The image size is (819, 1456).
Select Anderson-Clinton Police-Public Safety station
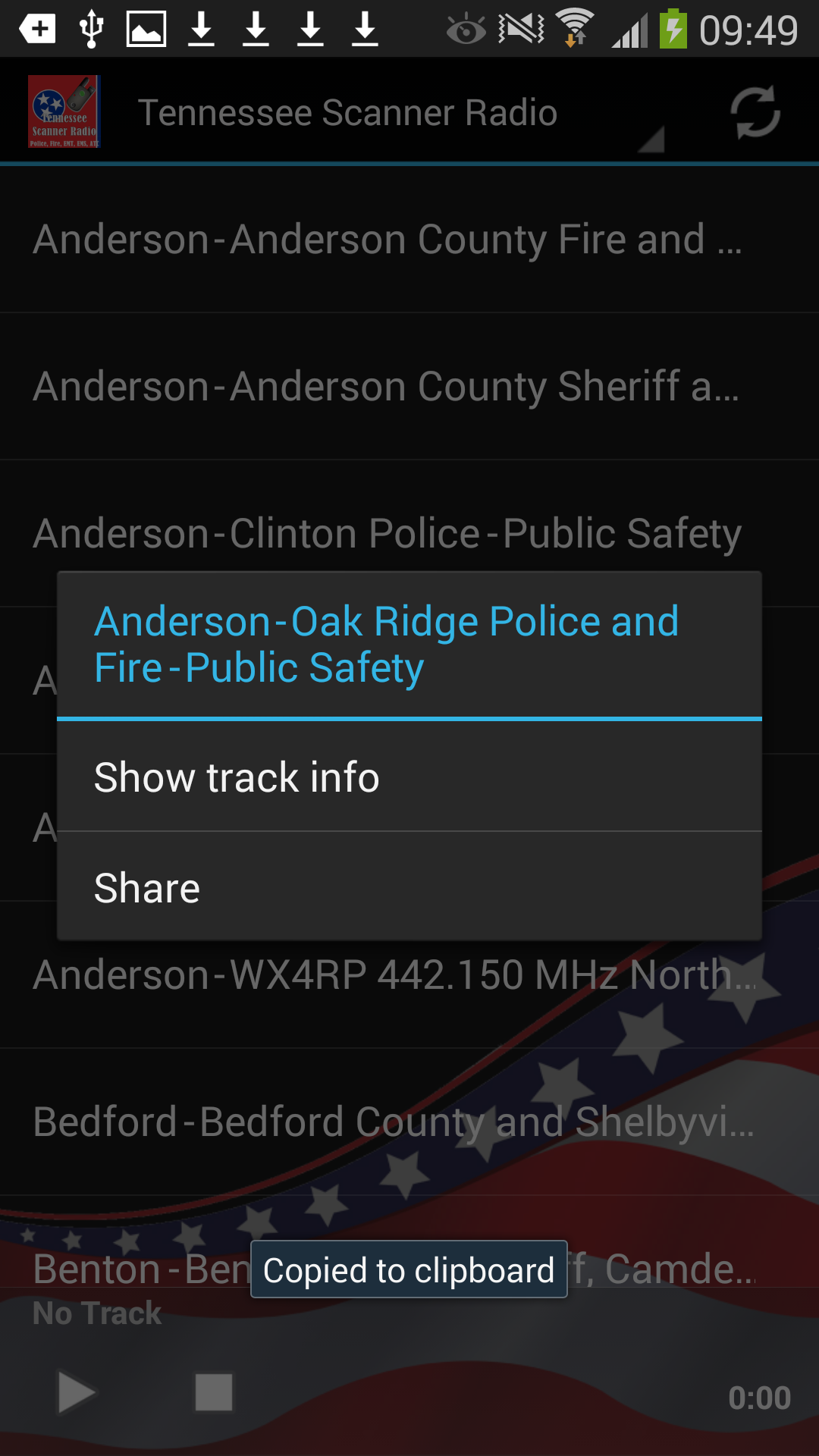coord(386,532)
